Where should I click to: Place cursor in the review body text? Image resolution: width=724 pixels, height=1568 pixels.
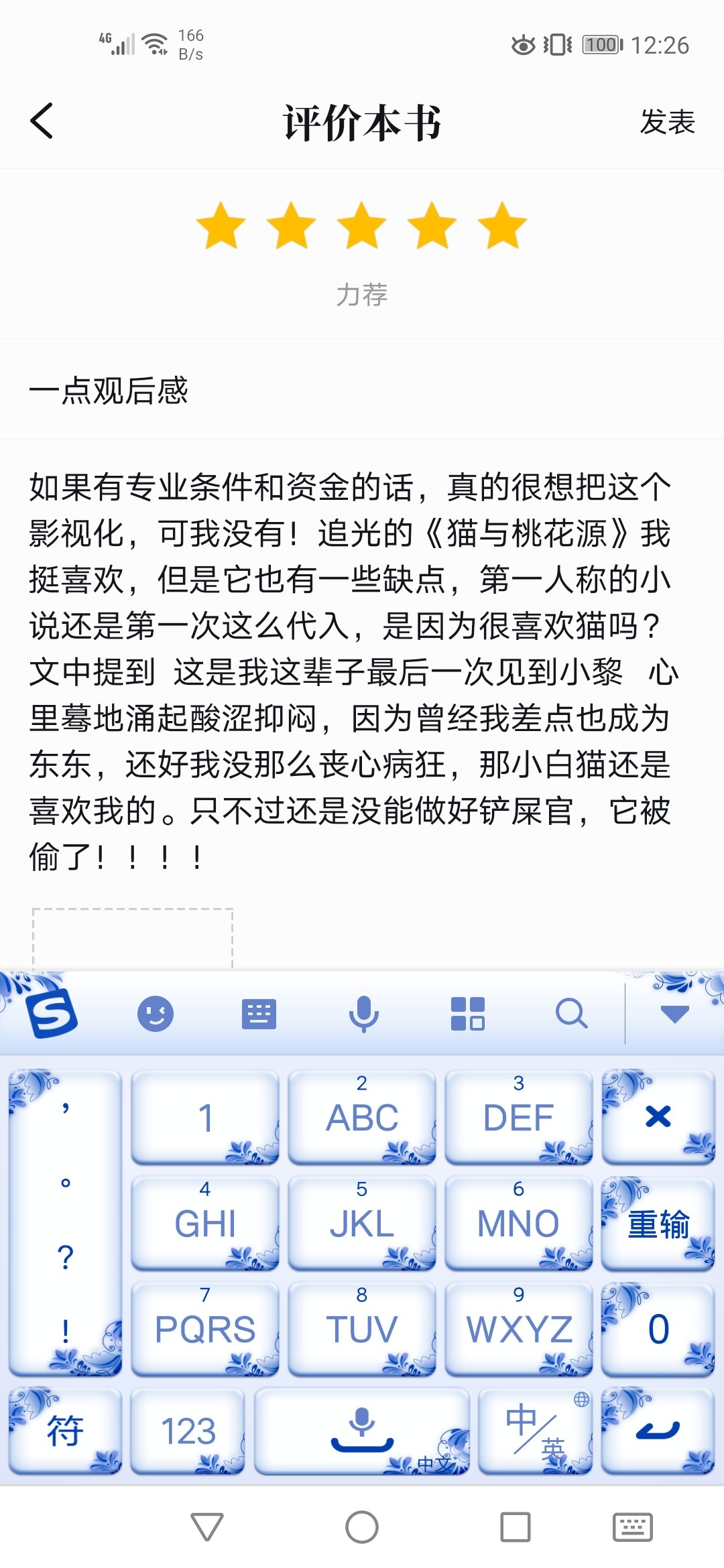[349, 670]
